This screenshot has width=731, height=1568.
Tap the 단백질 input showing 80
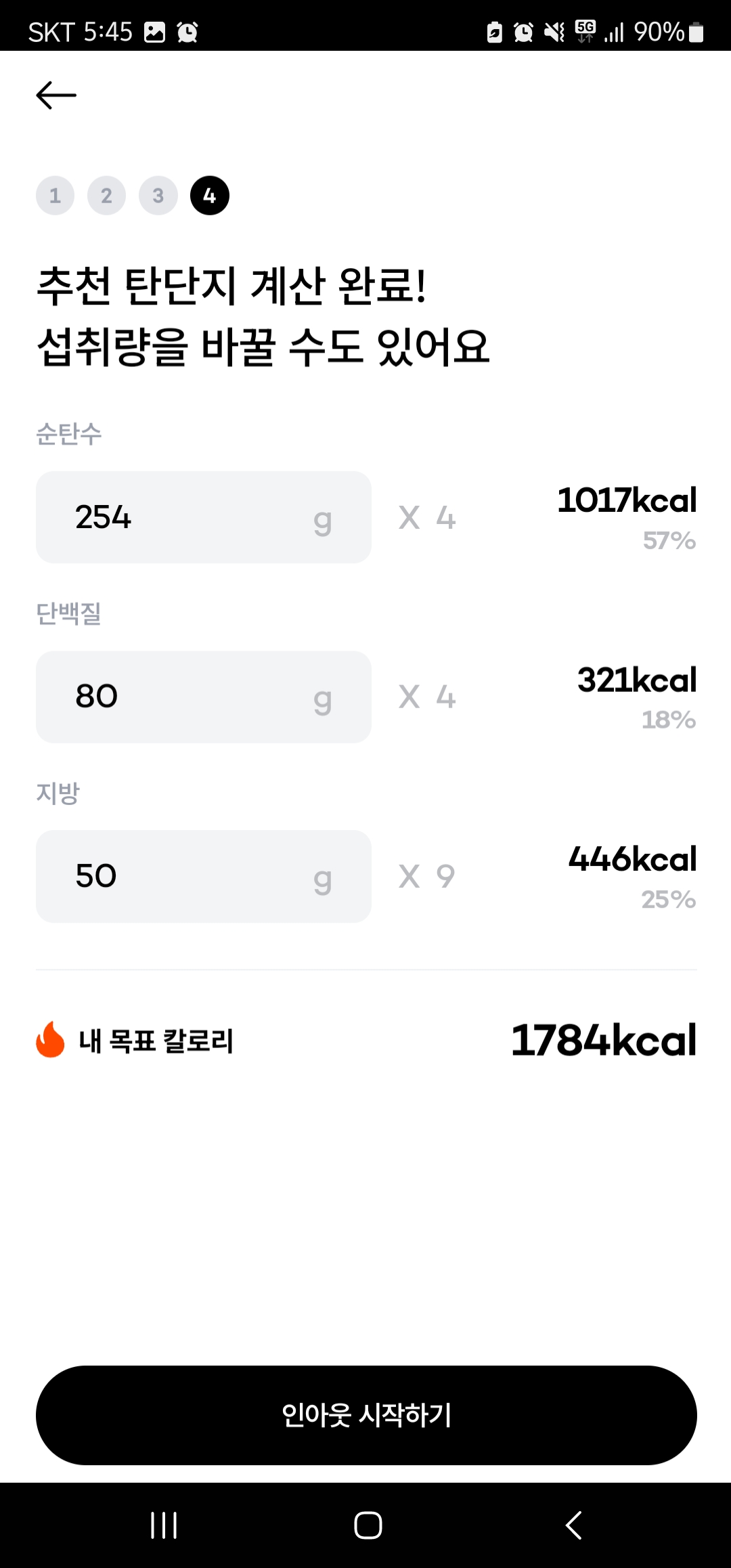point(203,697)
